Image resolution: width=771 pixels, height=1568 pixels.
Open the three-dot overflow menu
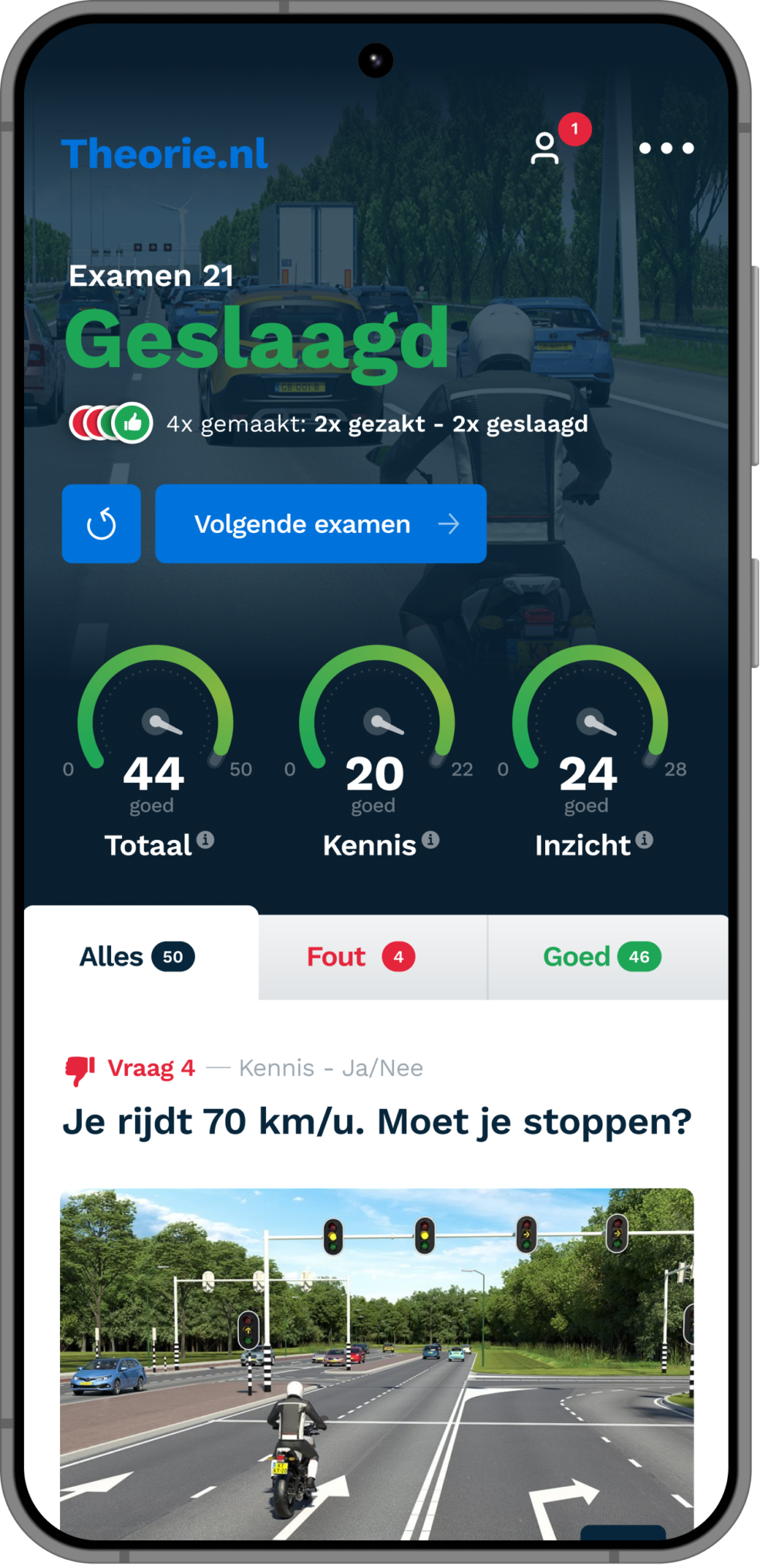666,148
